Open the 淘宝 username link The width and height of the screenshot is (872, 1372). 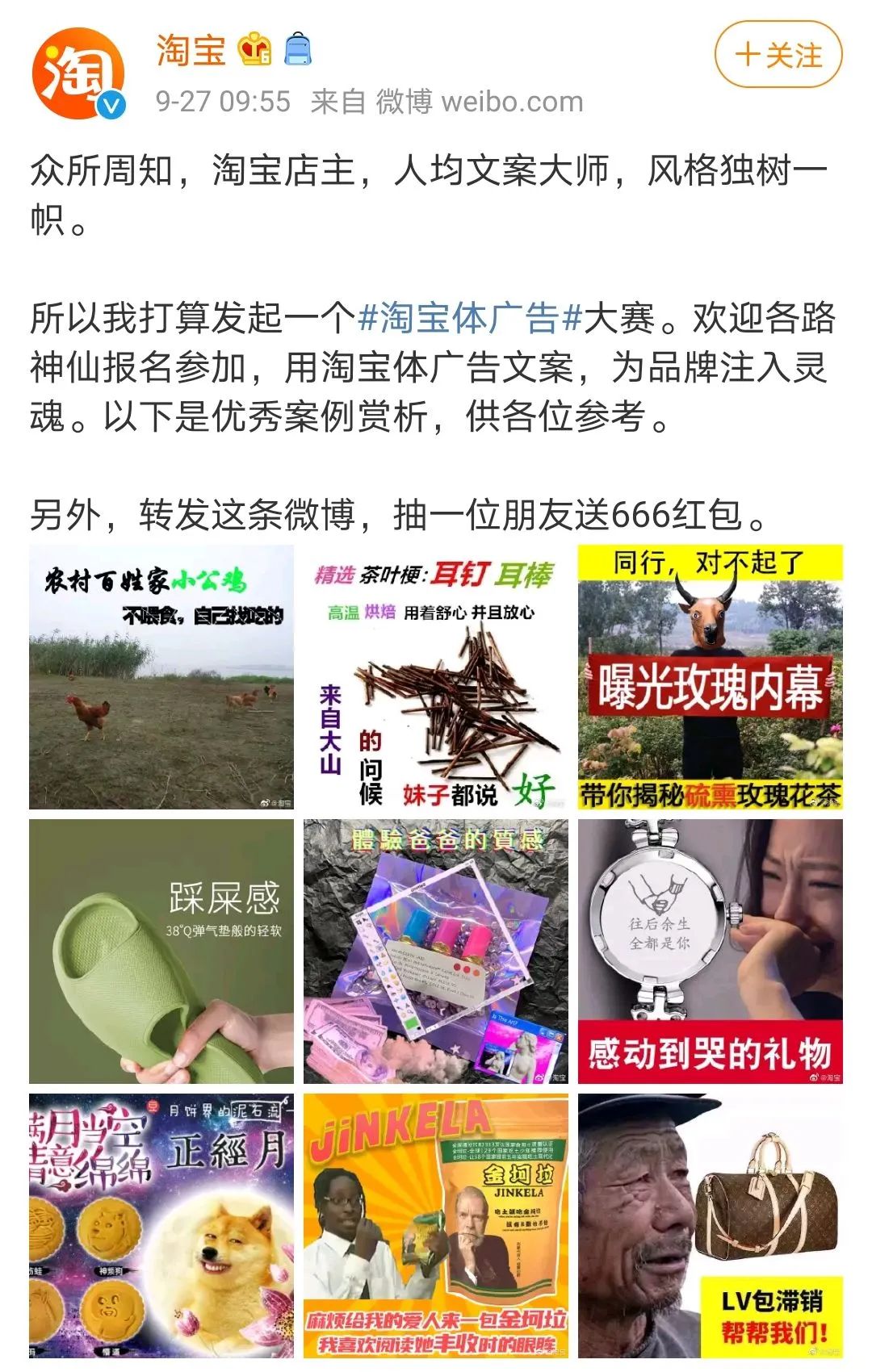pyautogui.click(x=191, y=50)
